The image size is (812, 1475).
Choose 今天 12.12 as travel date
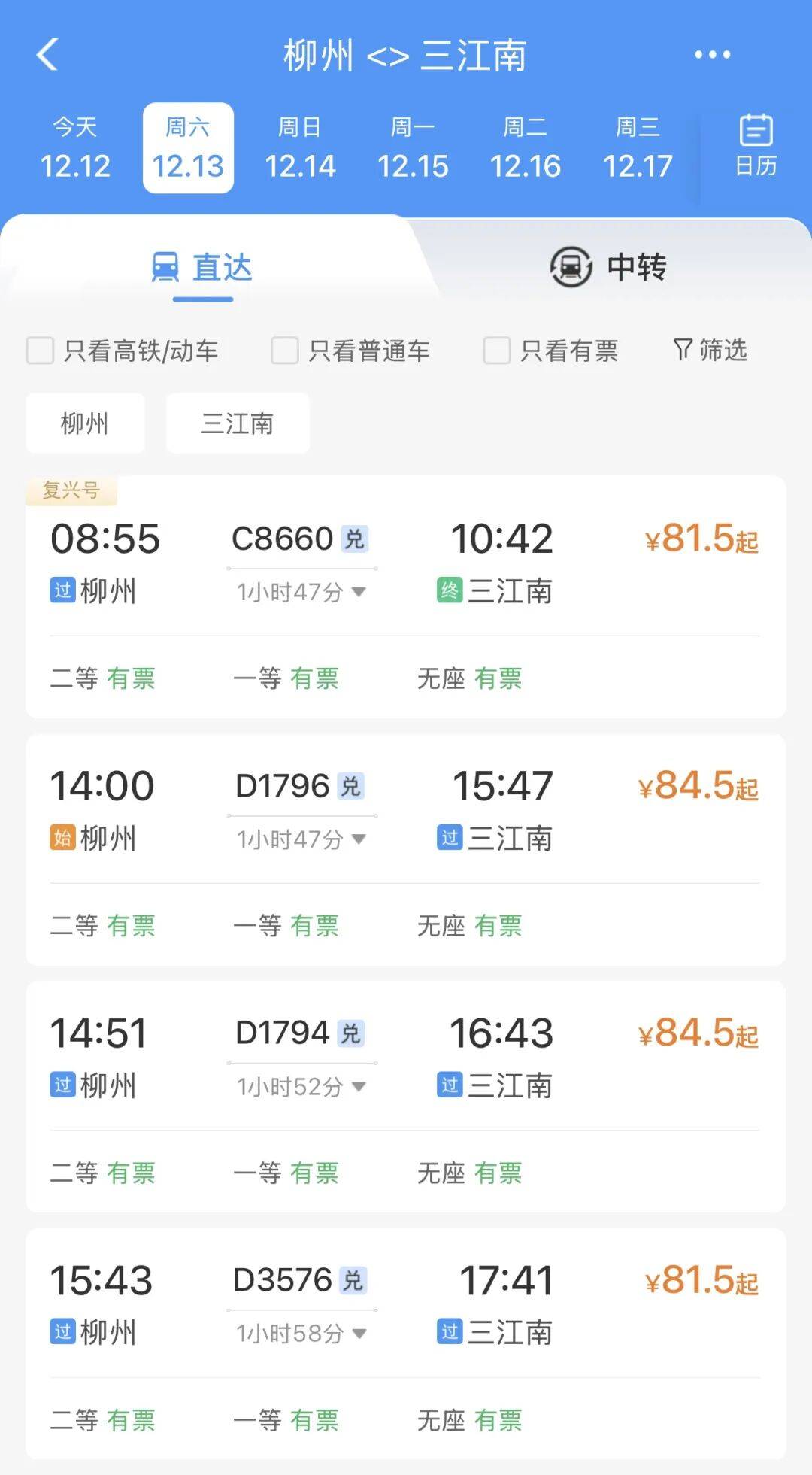click(x=75, y=148)
